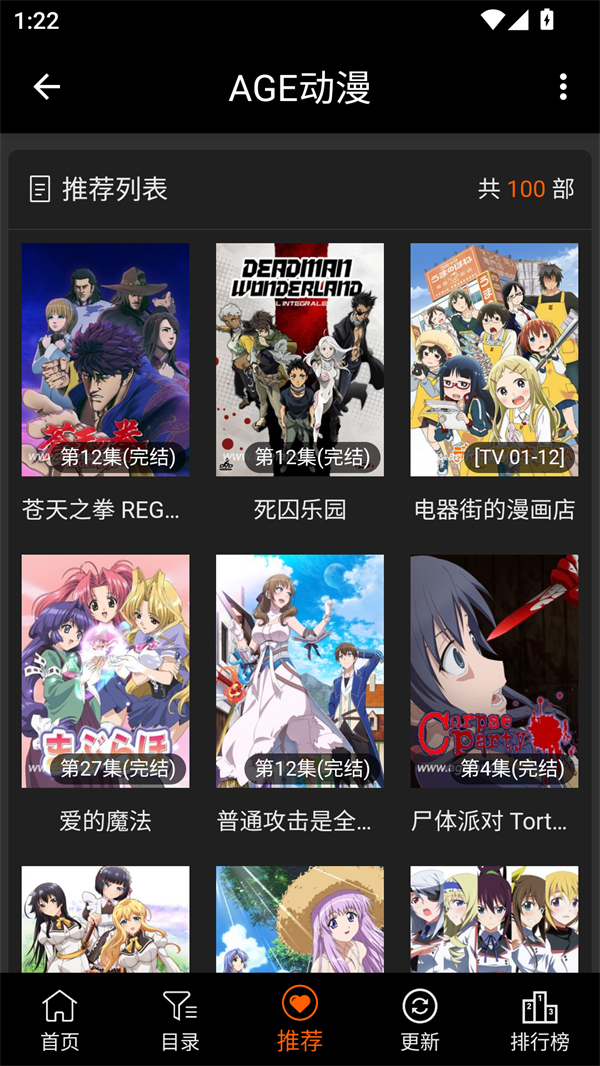The width and height of the screenshot is (600, 1066).
Task: Open 电器街的漫画店 anime card
Action: click(x=494, y=360)
